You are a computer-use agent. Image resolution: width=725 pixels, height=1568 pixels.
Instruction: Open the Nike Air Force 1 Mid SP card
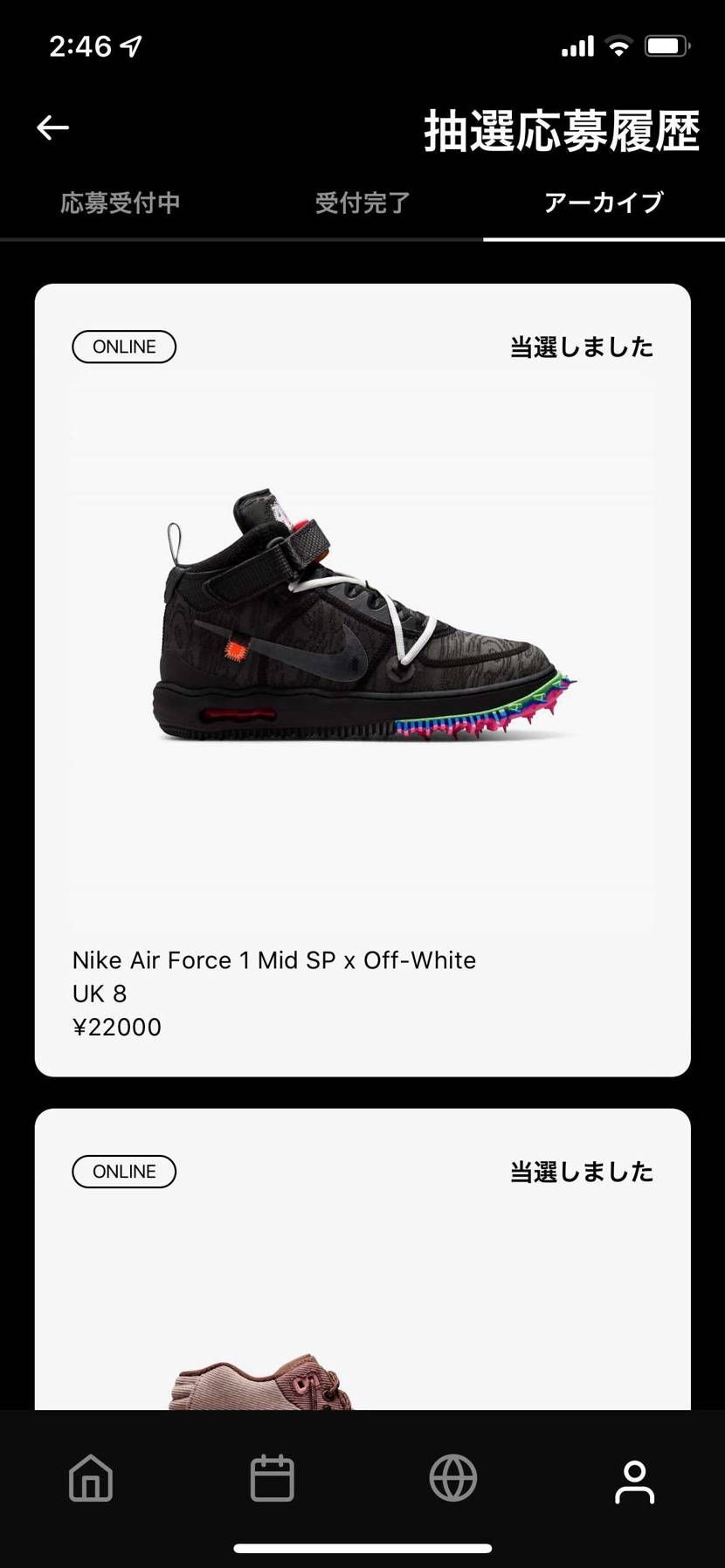tap(362, 679)
